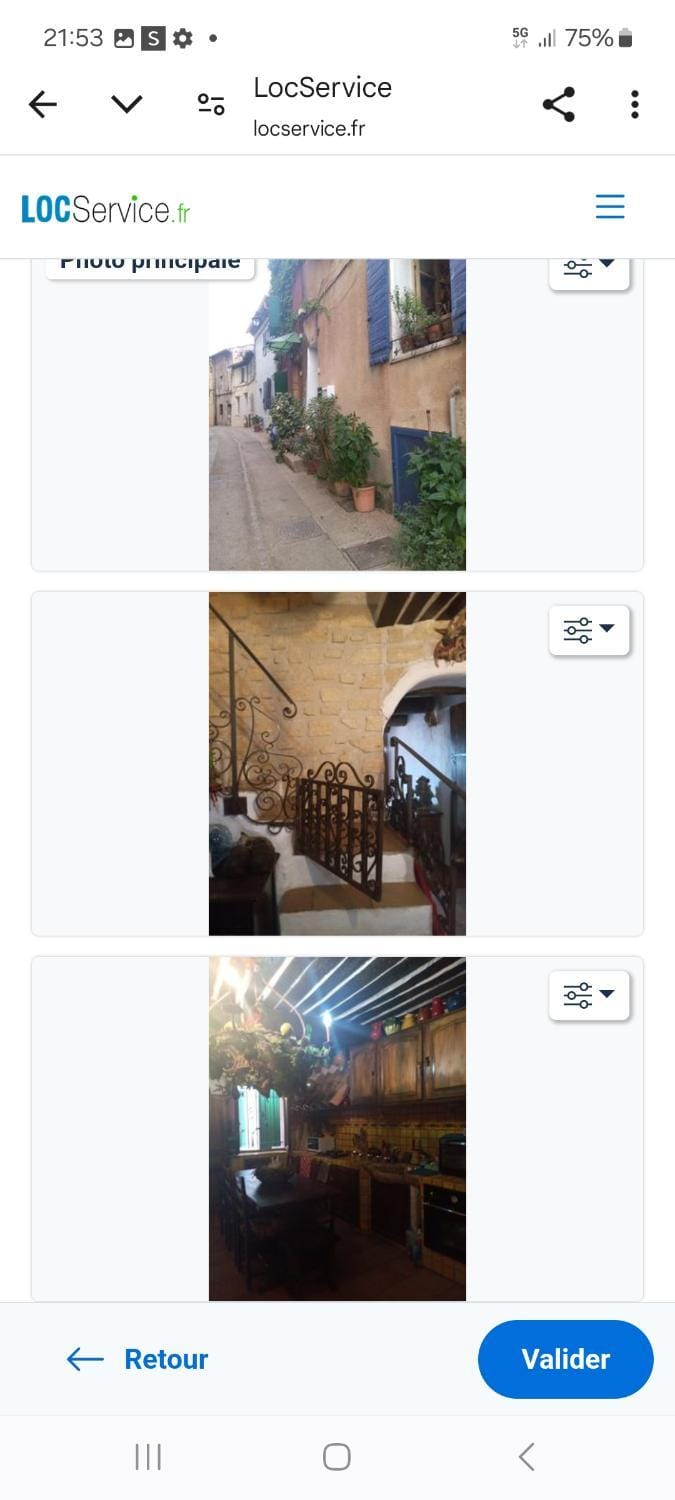Expand options for the kitchen photo
Image resolution: width=675 pixels, height=1500 pixels.
(589, 995)
